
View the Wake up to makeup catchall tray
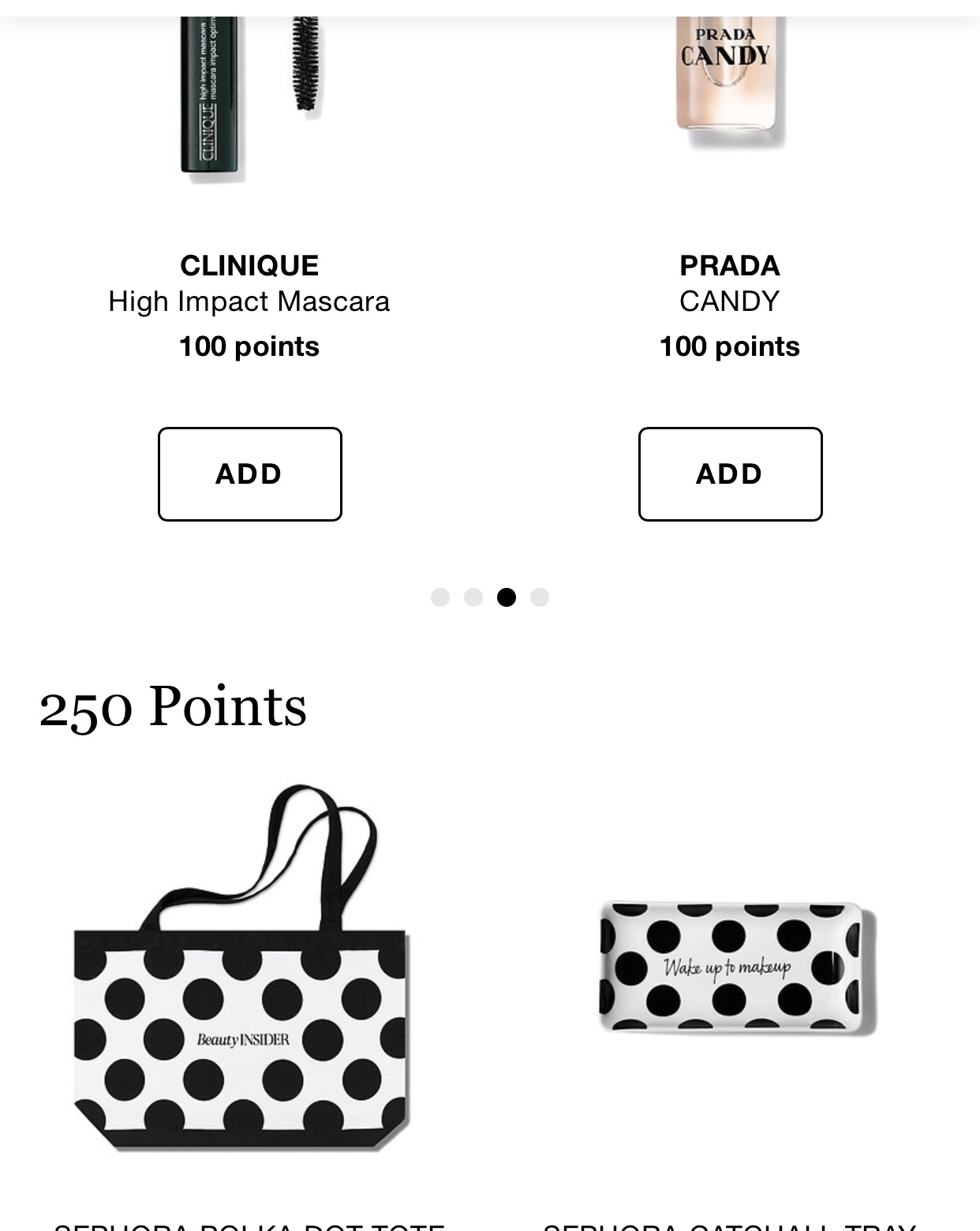(x=737, y=967)
